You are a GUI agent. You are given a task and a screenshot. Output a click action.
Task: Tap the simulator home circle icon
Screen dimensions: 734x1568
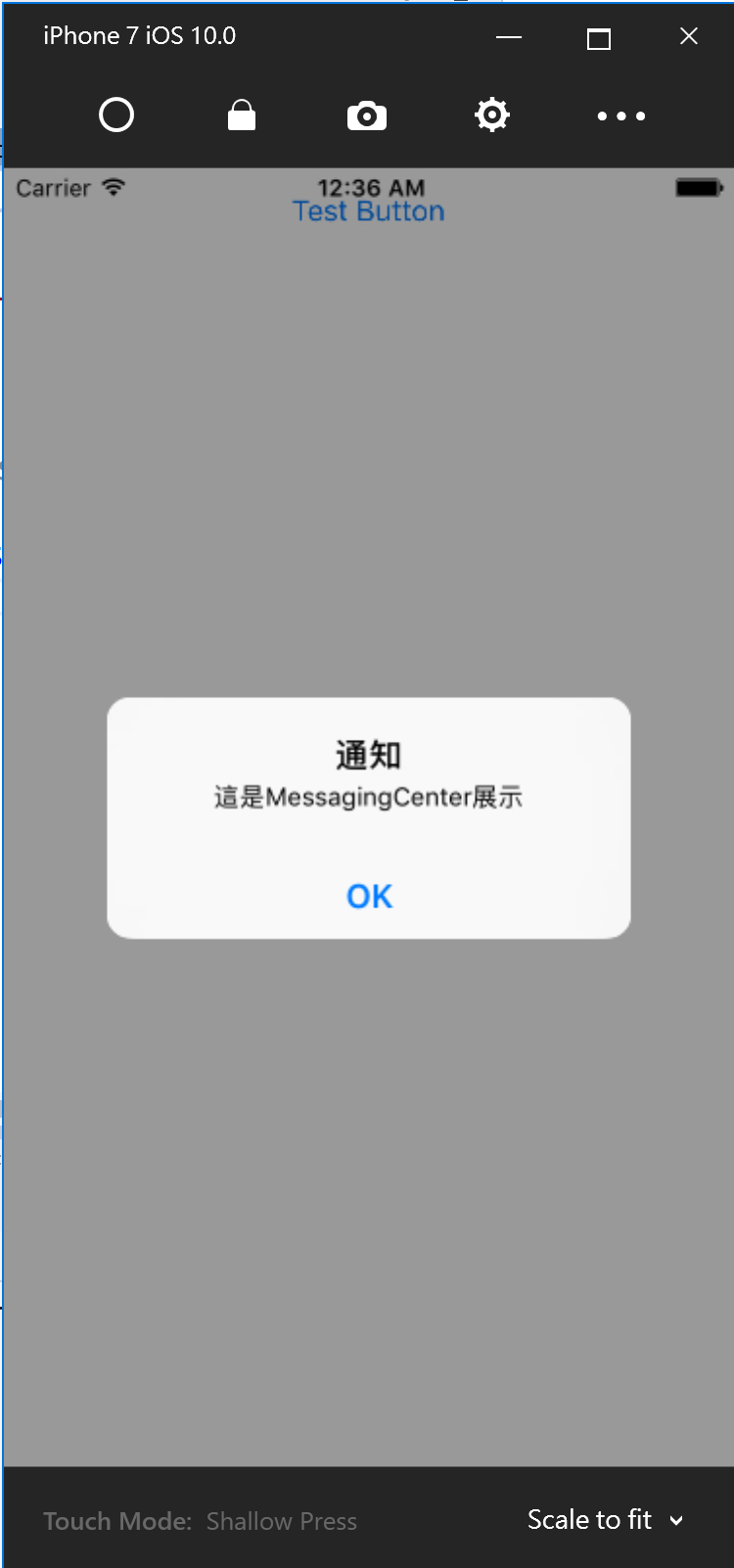(x=116, y=115)
